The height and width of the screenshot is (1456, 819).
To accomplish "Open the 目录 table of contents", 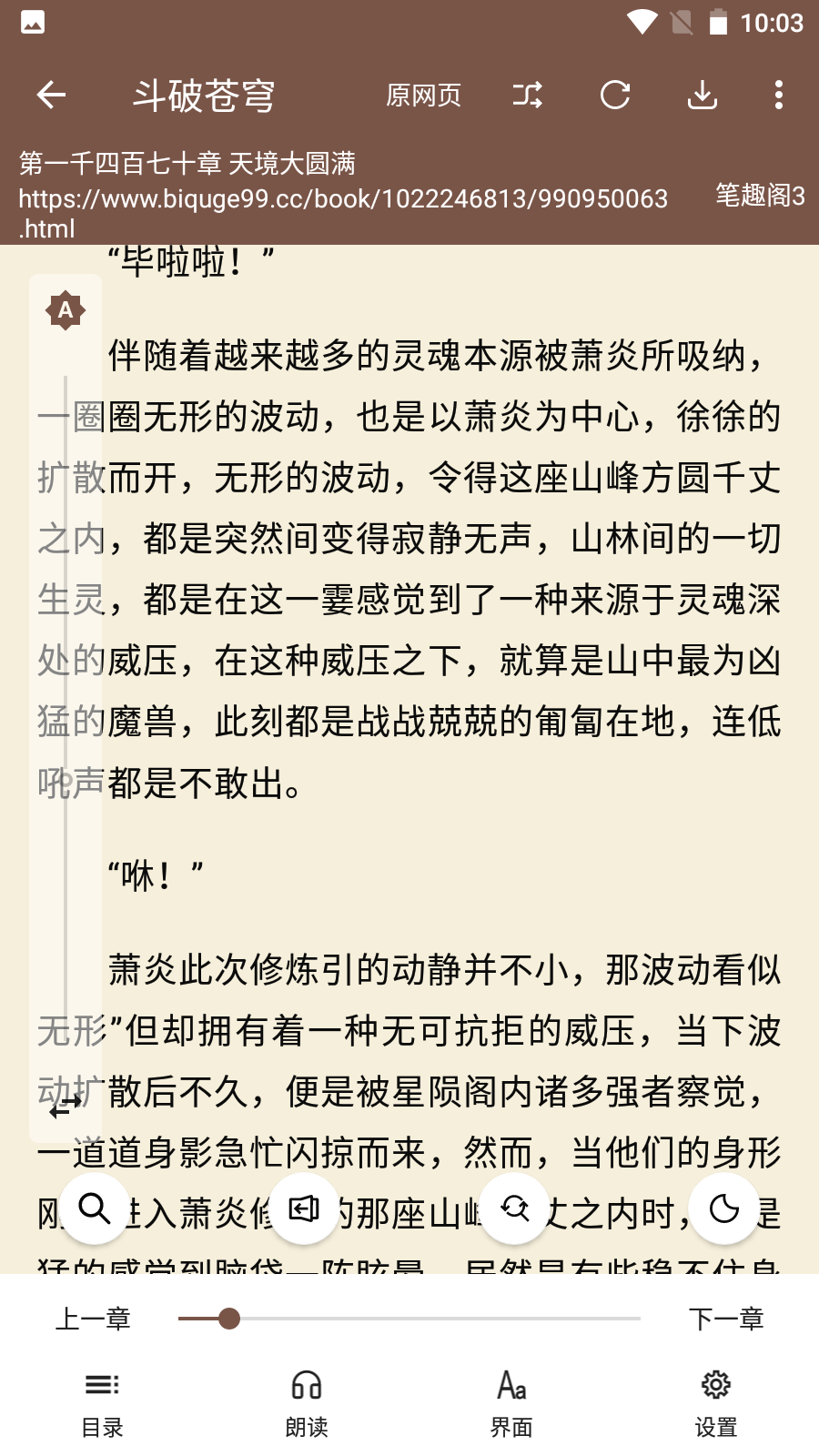I will tap(102, 1404).
